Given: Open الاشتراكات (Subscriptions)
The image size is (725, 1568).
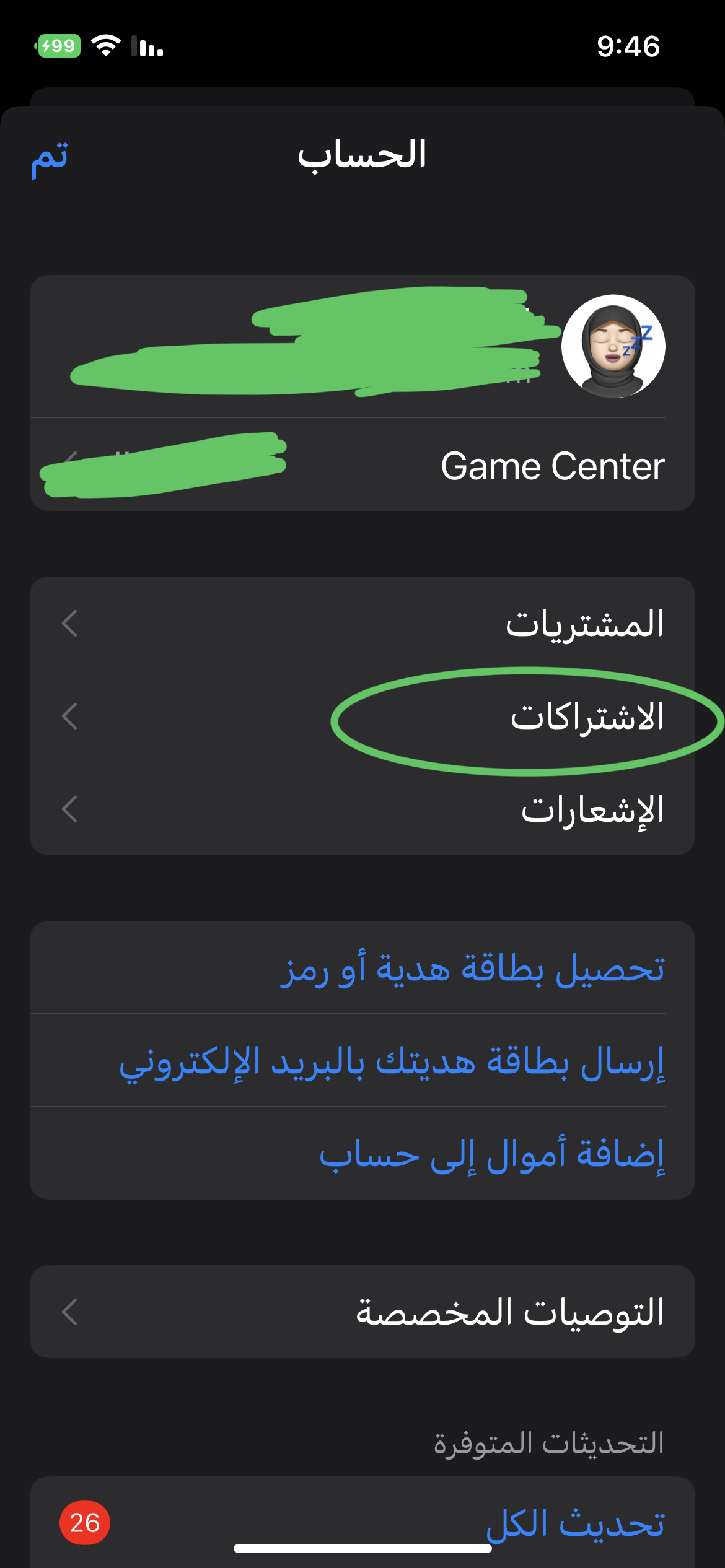Looking at the screenshot, I should tap(362, 716).
